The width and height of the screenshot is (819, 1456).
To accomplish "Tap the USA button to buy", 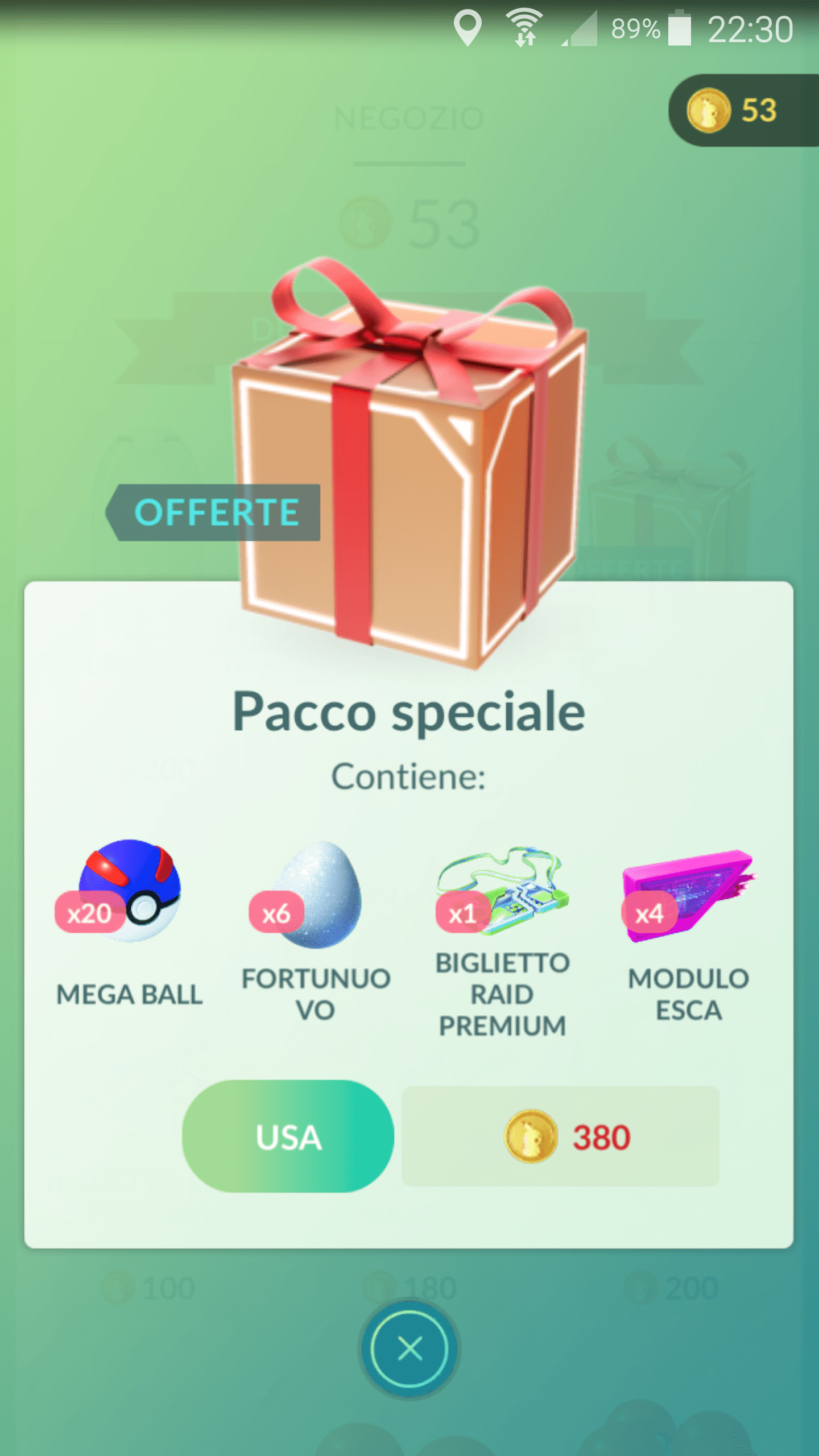I will coord(288,1137).
